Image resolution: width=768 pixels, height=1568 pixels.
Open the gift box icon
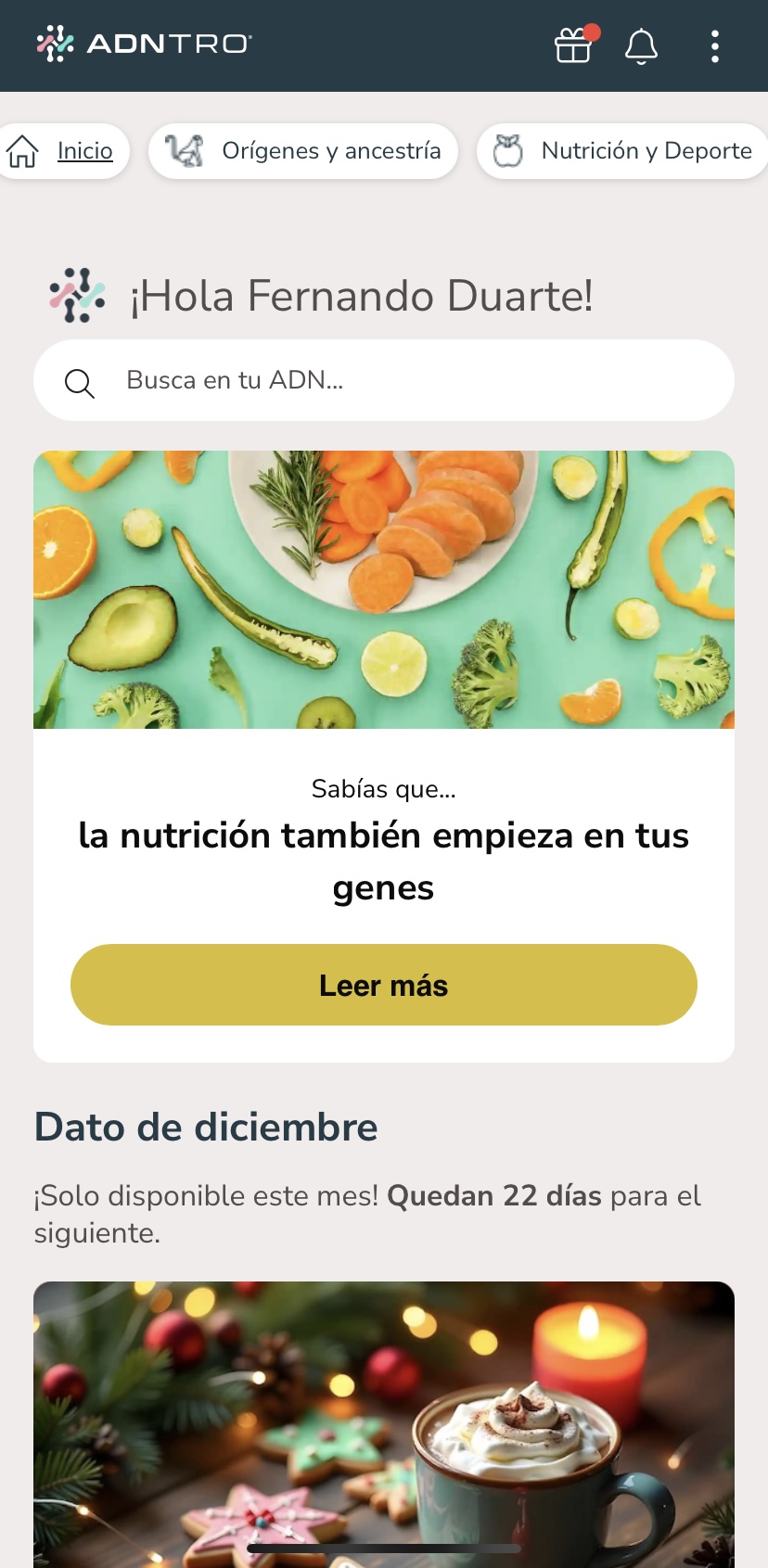574,45
